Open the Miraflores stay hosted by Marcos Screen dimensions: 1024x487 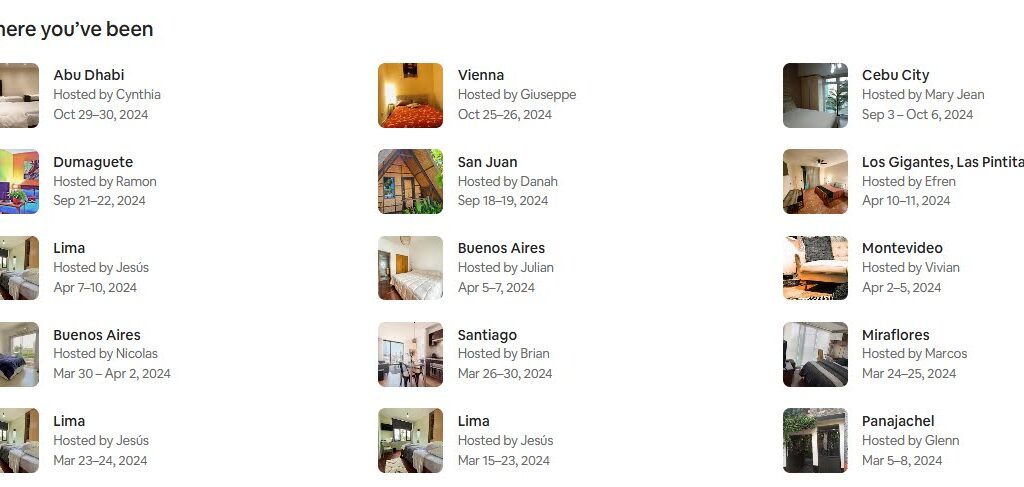coord(895,335)
